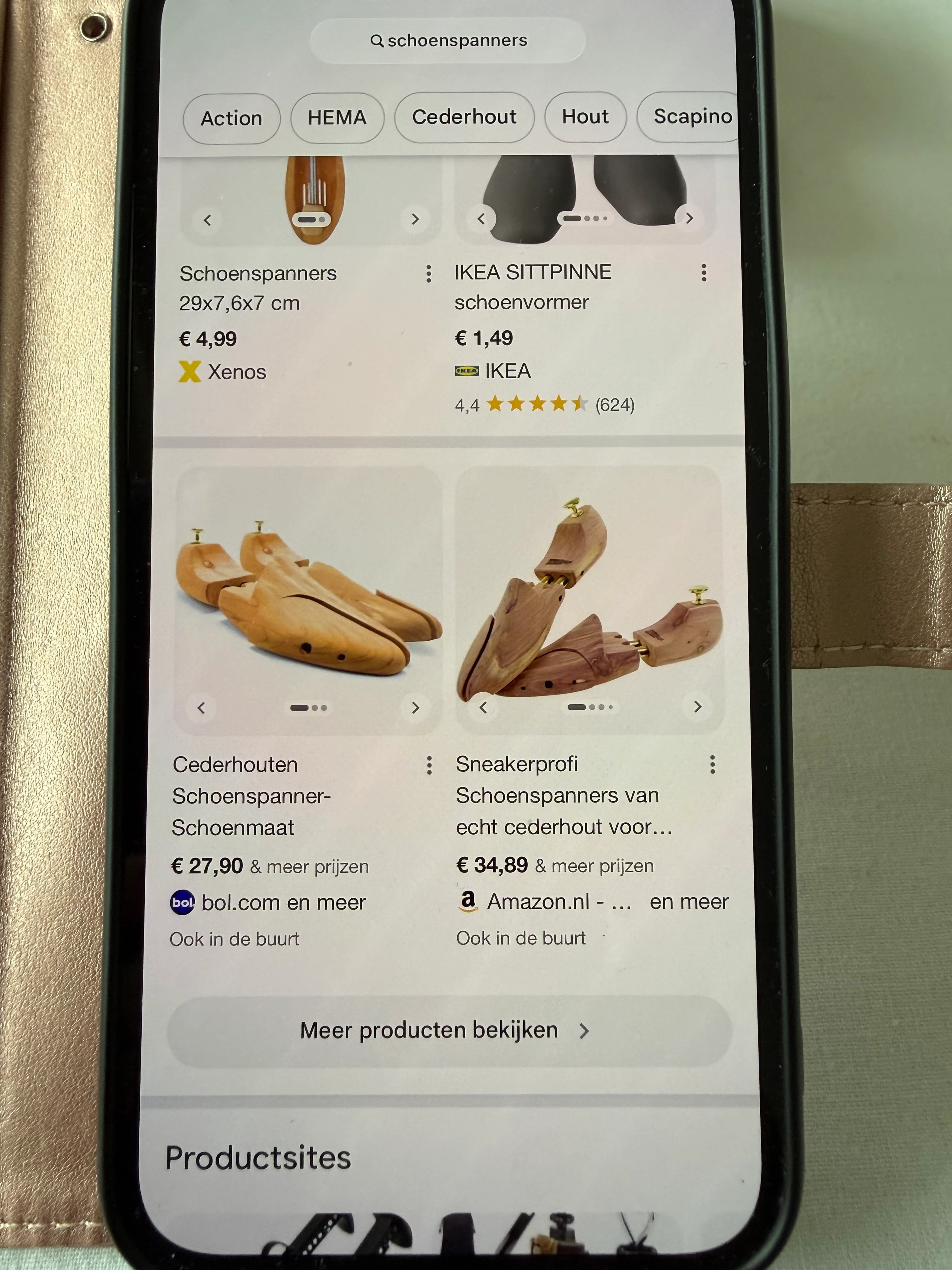Viewport: 952px width, 1270px height.
Task: Show previous image of Cederhouten Schoenspanner
Action: coord(201,708)
